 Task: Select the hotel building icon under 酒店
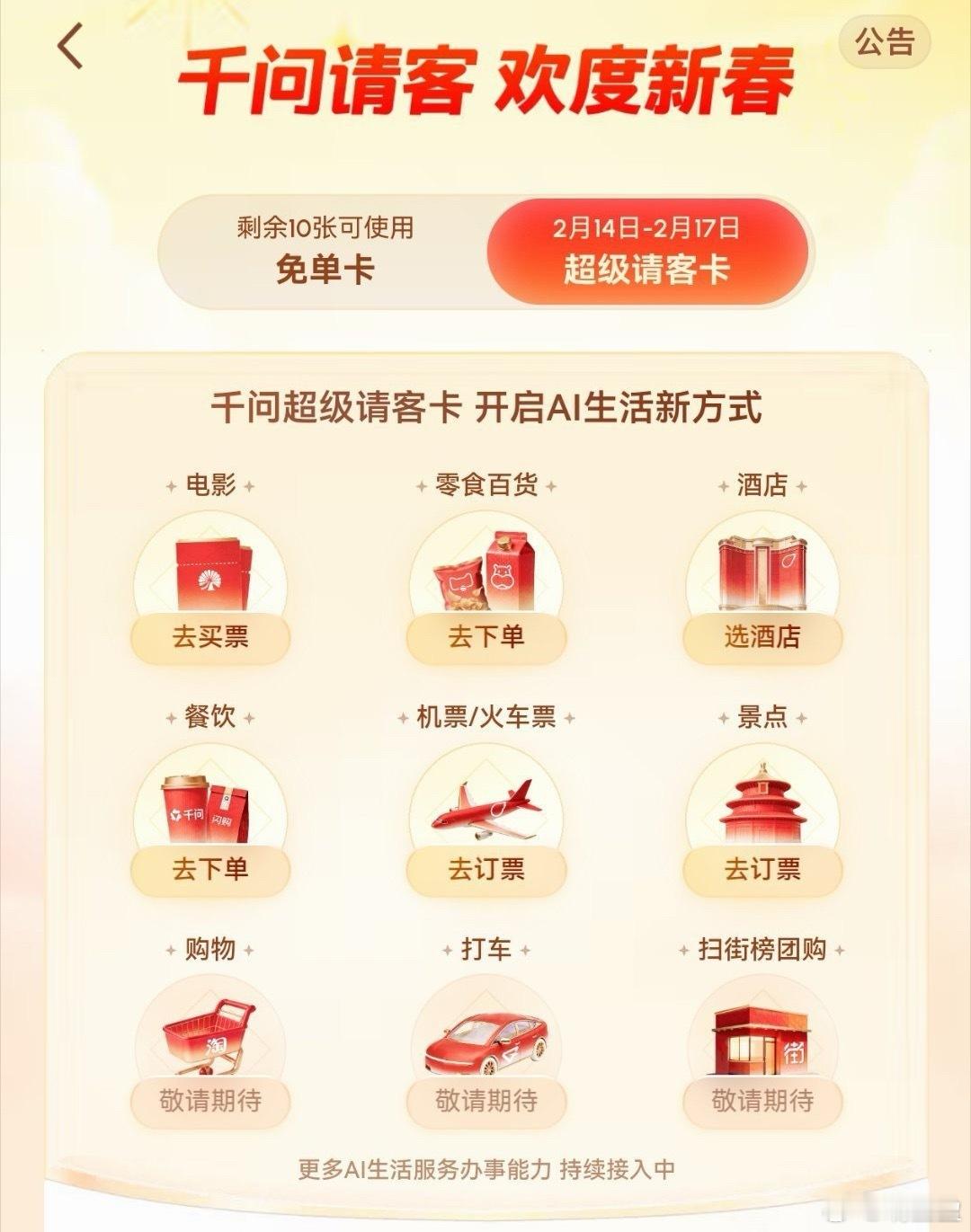click(762, 572)
